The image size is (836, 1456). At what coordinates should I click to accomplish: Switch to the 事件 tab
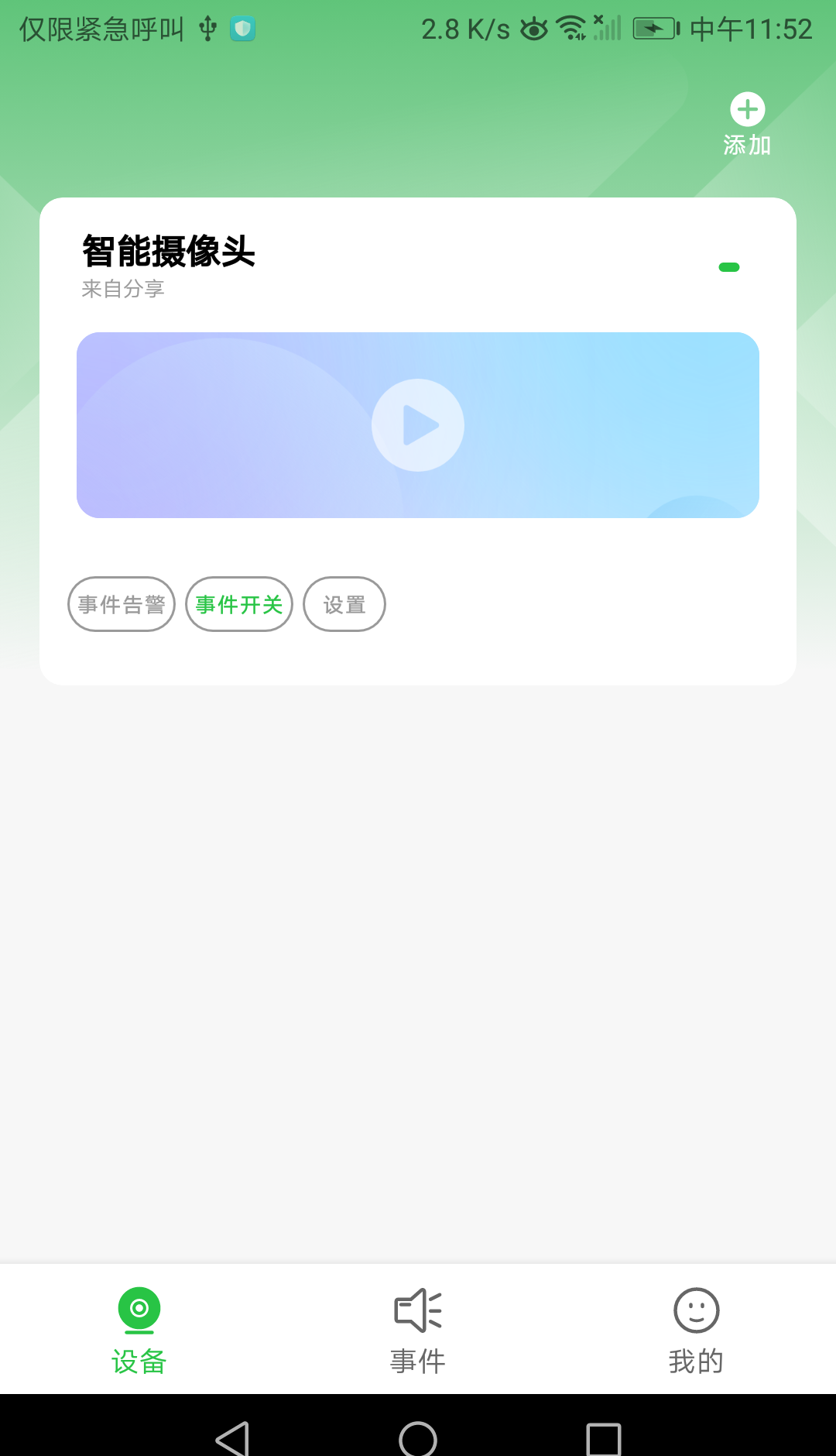[x=418, y=1331]
